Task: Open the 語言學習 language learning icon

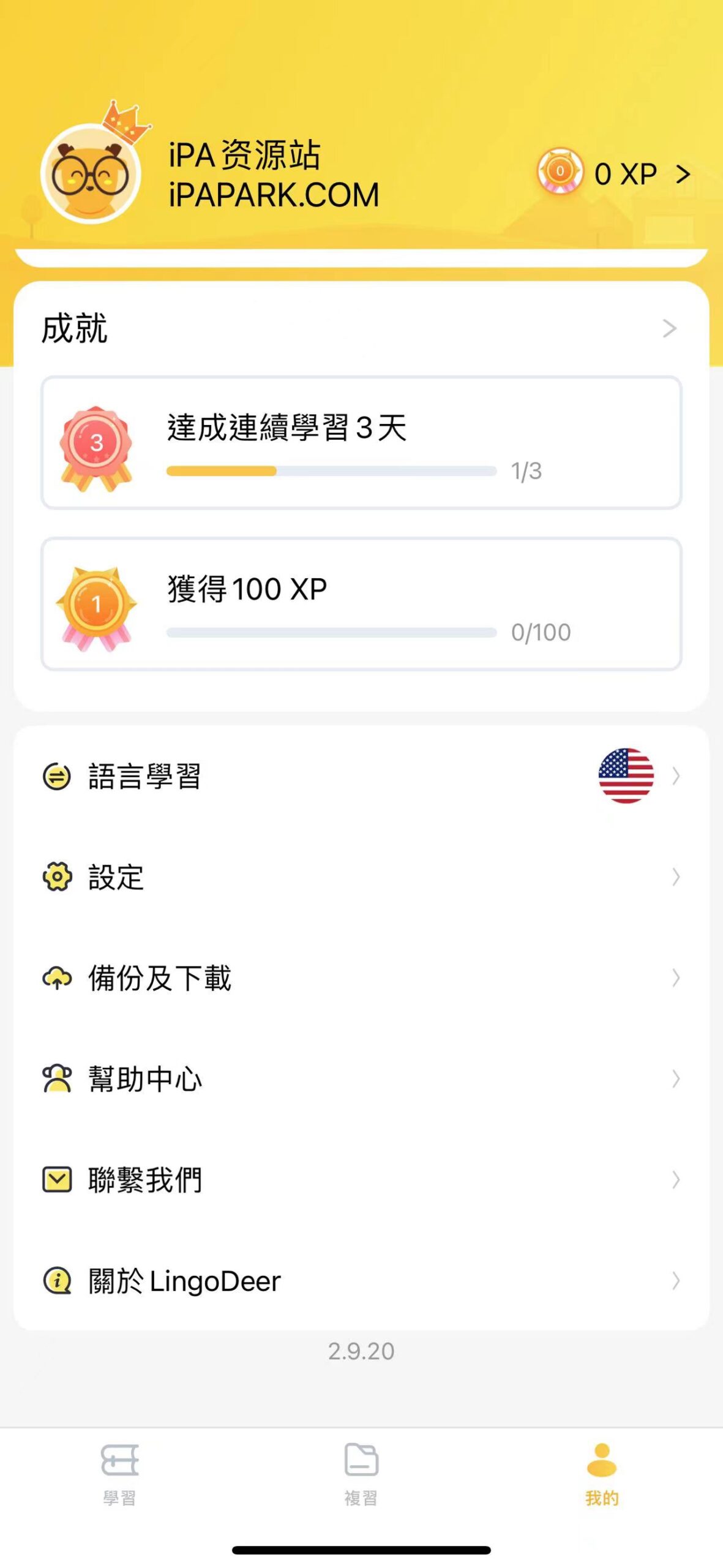Action: tap(57, 776)
